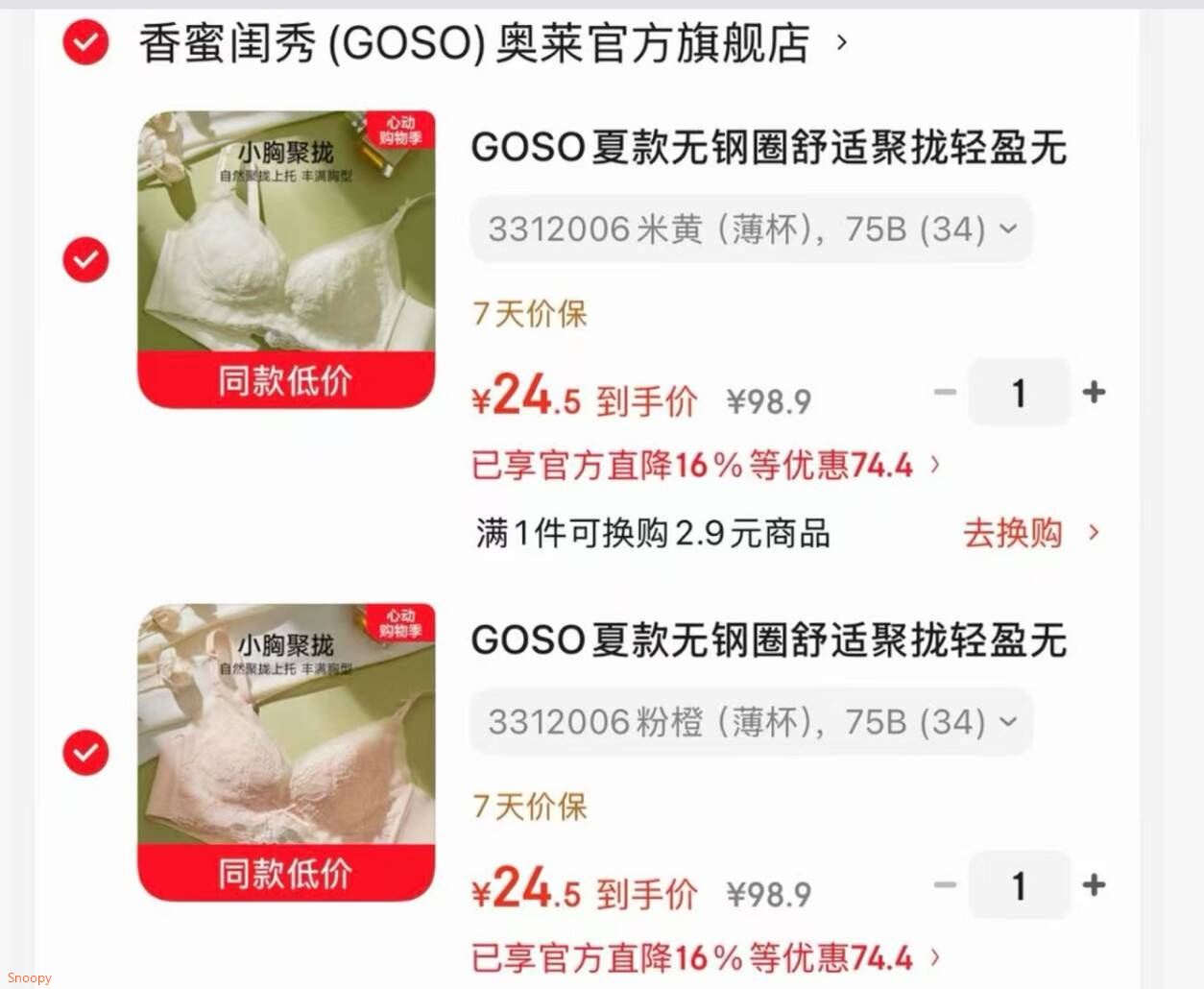View discount details for the 米黄 item
This screenshot has width=1204, height=989.
(706, 466)
